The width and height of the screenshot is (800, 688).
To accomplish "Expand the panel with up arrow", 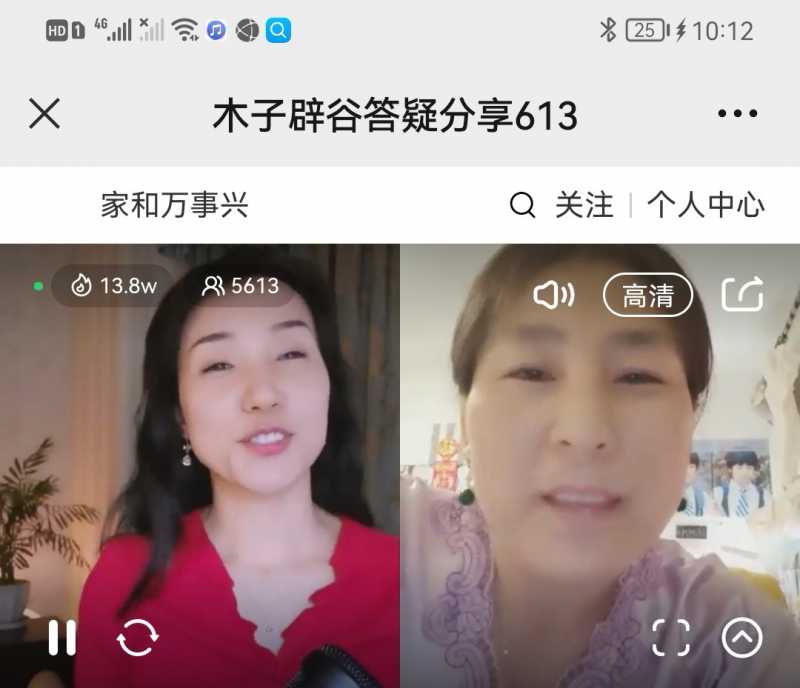I will tap(742, 637).
